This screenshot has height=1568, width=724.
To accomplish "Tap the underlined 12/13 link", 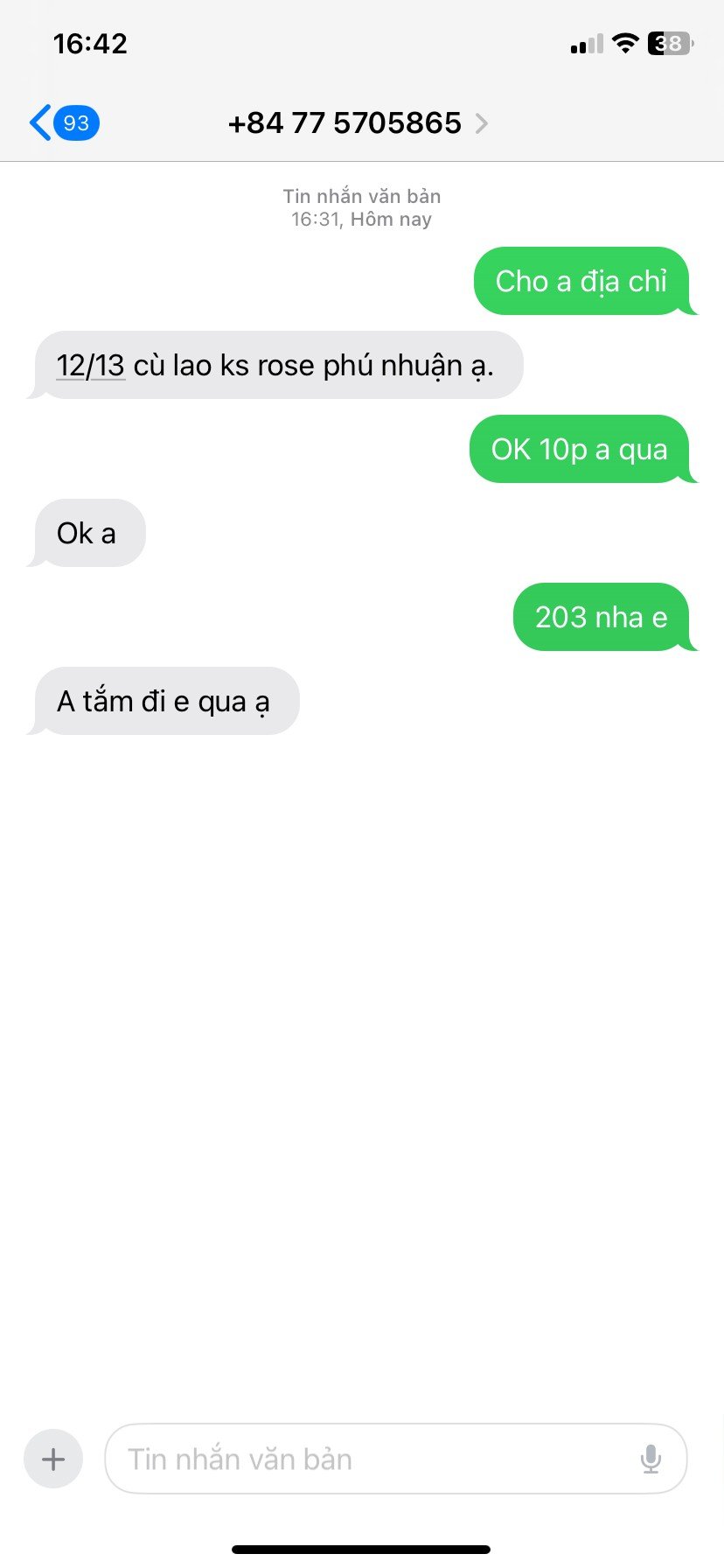I will (x=90, y=365).
